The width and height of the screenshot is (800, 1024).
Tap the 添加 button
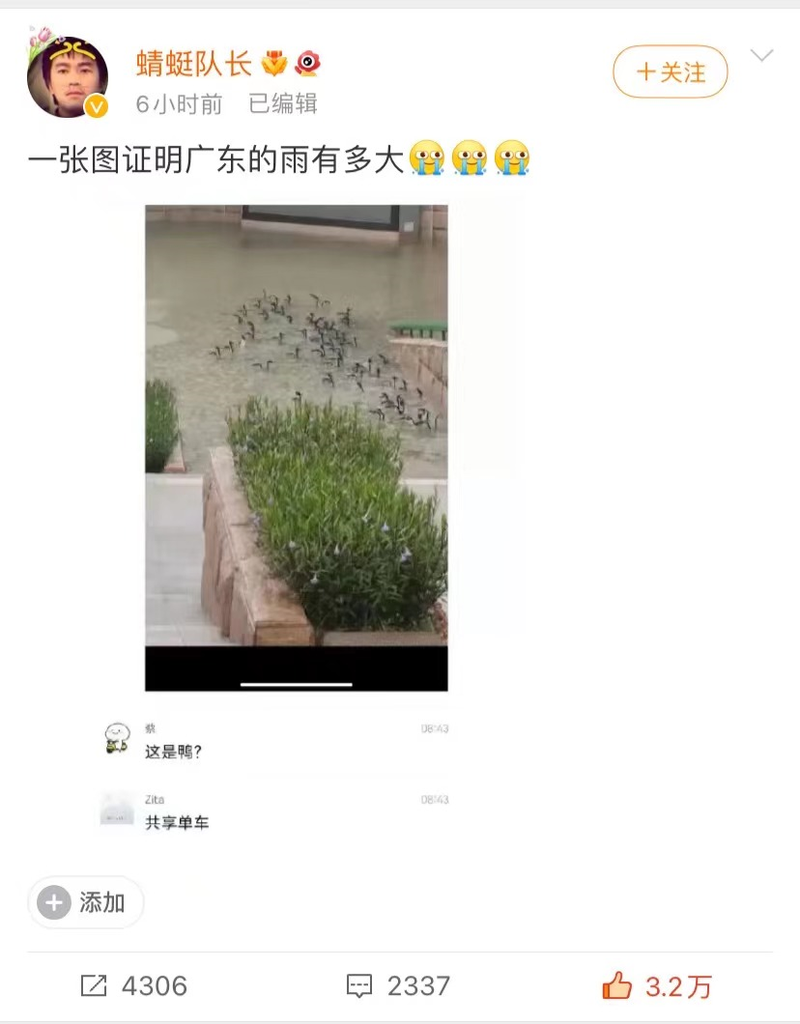[85, 902]
